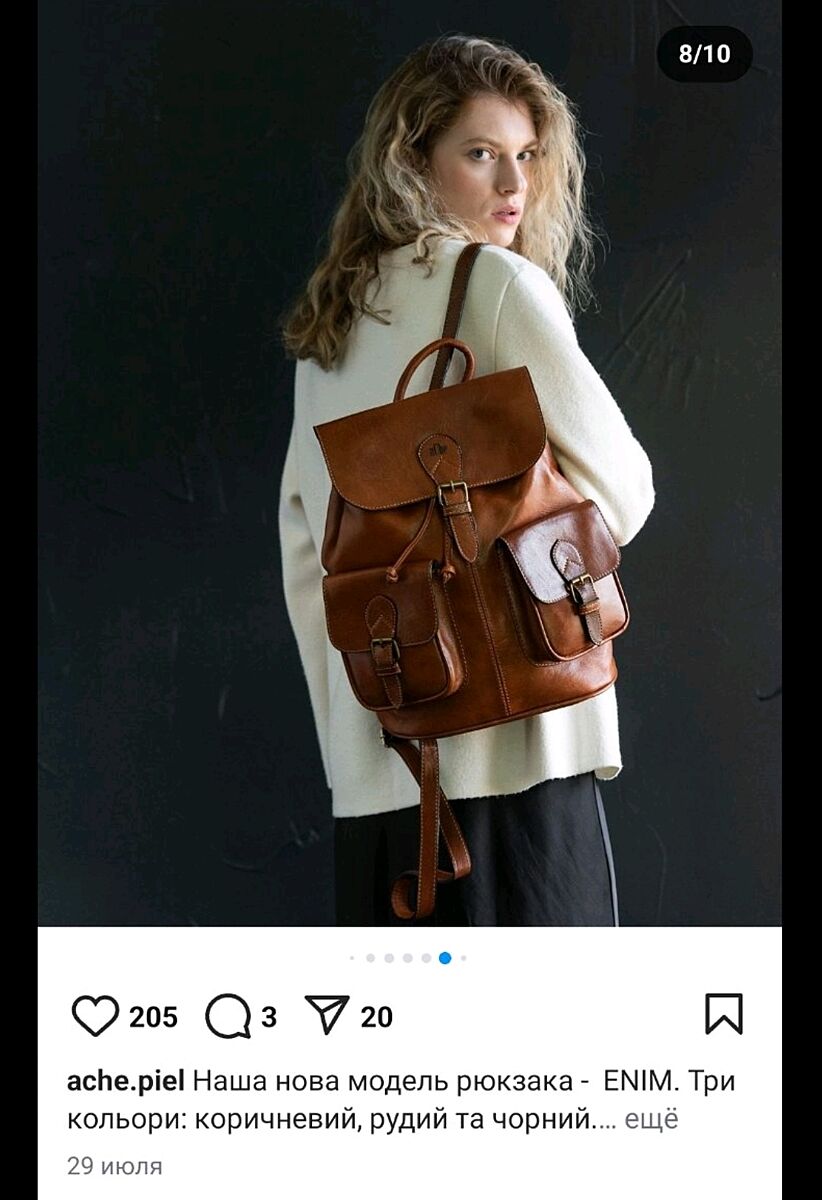The height and width of the screenshot is (1200, 822).
Task: Expand the caption with ещё
Action: (651, 1119)
